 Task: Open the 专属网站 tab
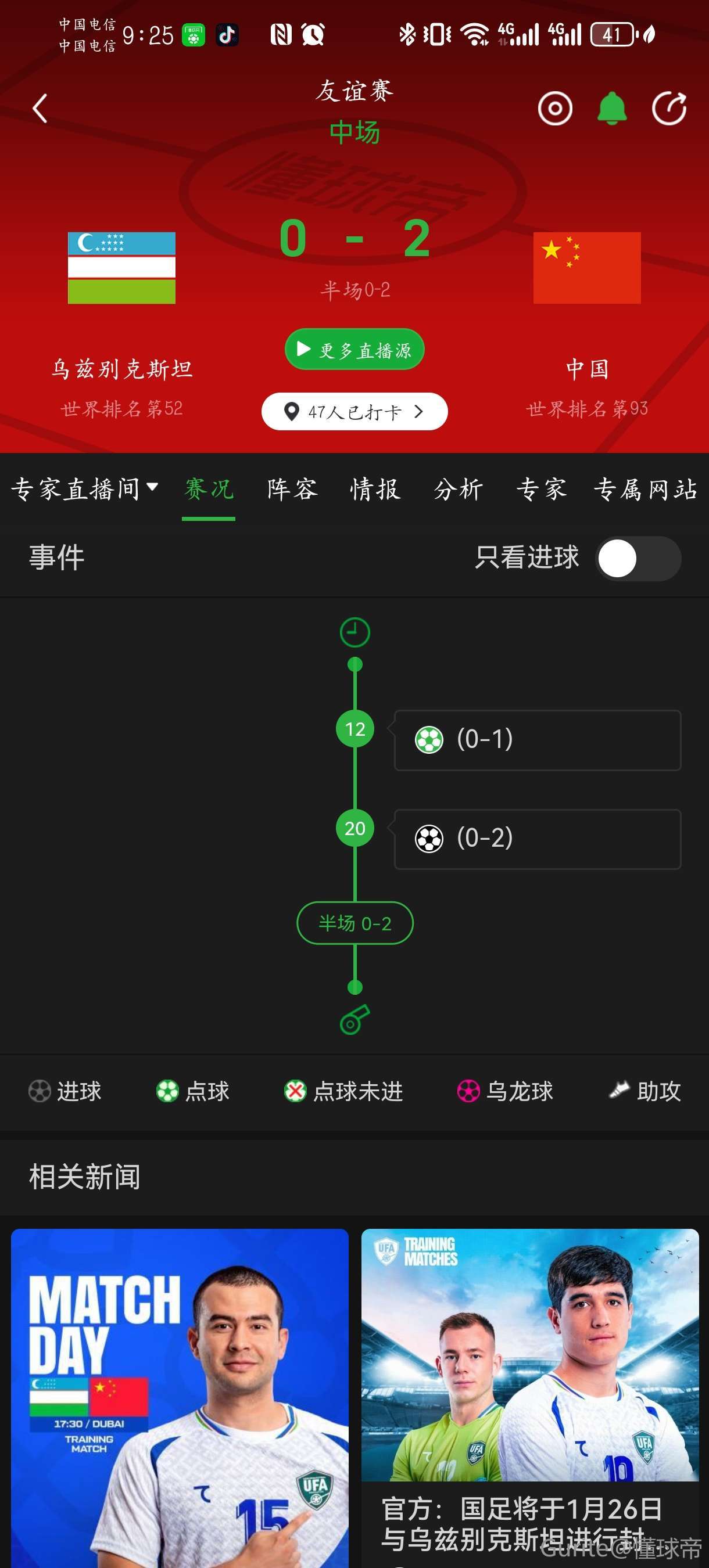click(x=646, y=490)
